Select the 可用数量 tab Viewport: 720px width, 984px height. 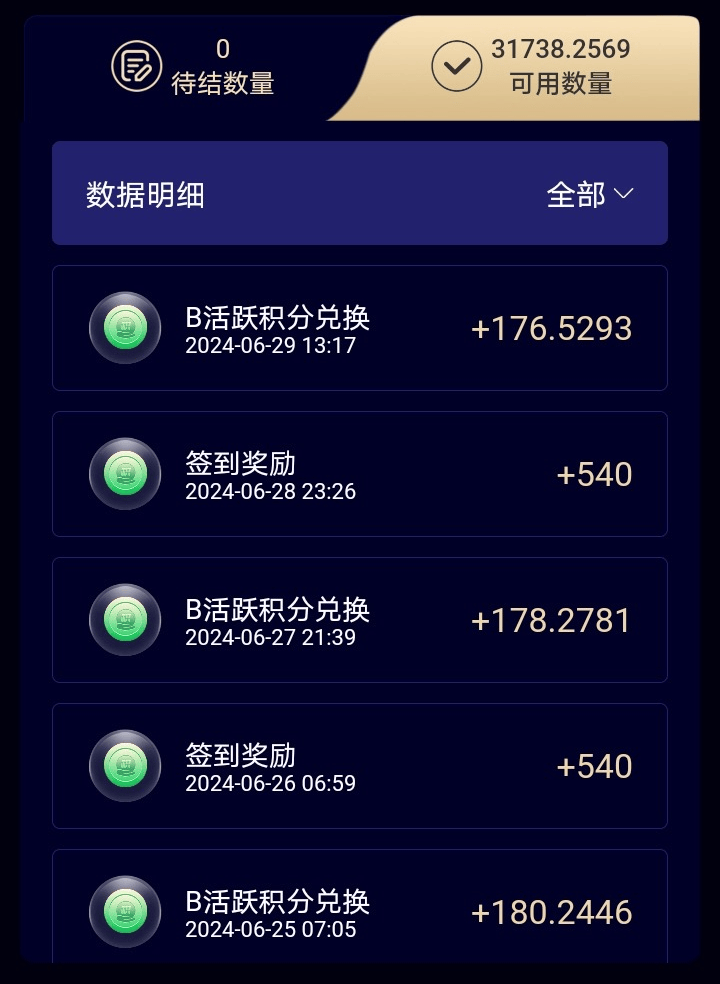(531, 67)
